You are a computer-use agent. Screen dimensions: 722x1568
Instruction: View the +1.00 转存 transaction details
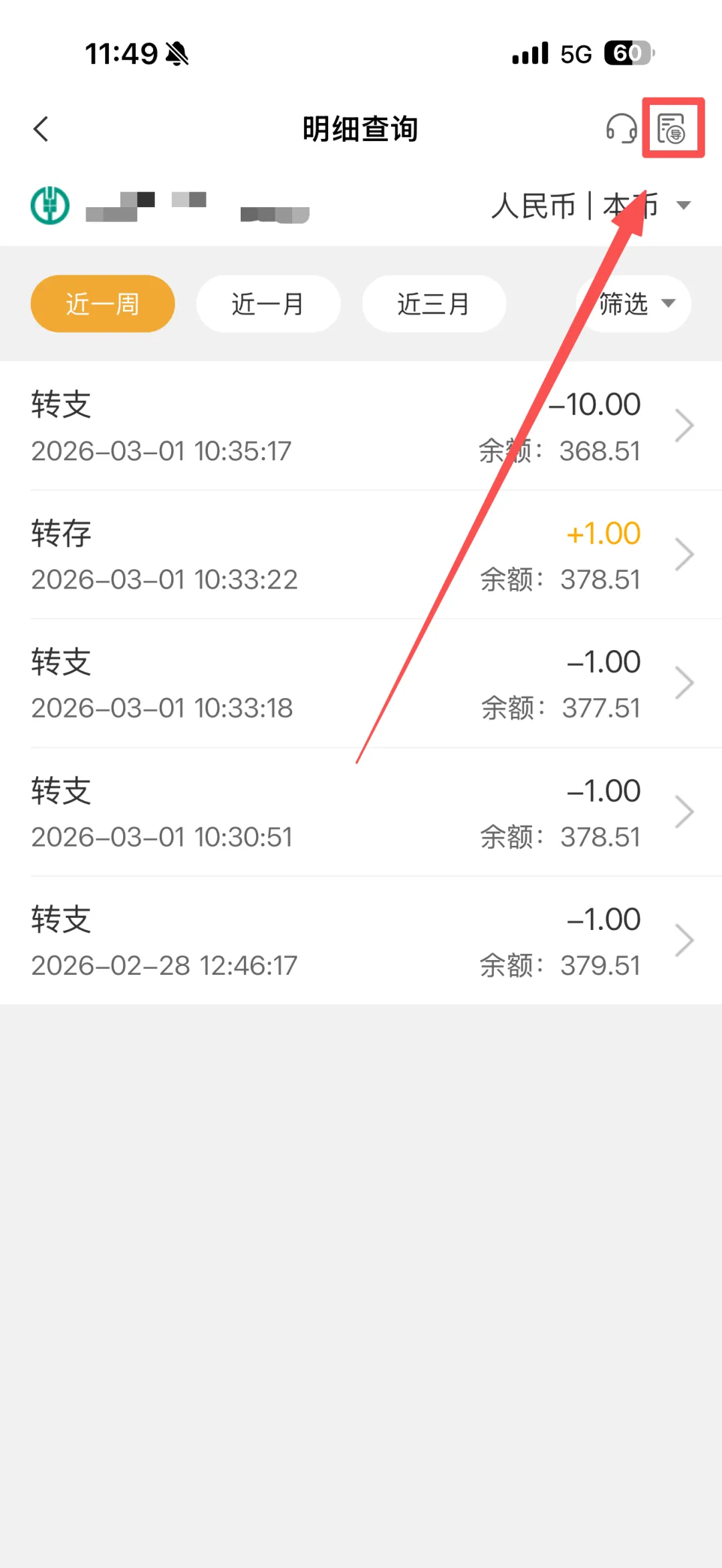[x=361, y=555]
